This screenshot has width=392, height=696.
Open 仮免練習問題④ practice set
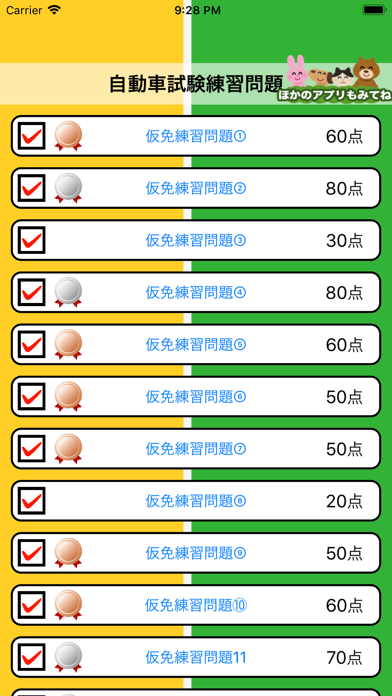tap(196, 292)
